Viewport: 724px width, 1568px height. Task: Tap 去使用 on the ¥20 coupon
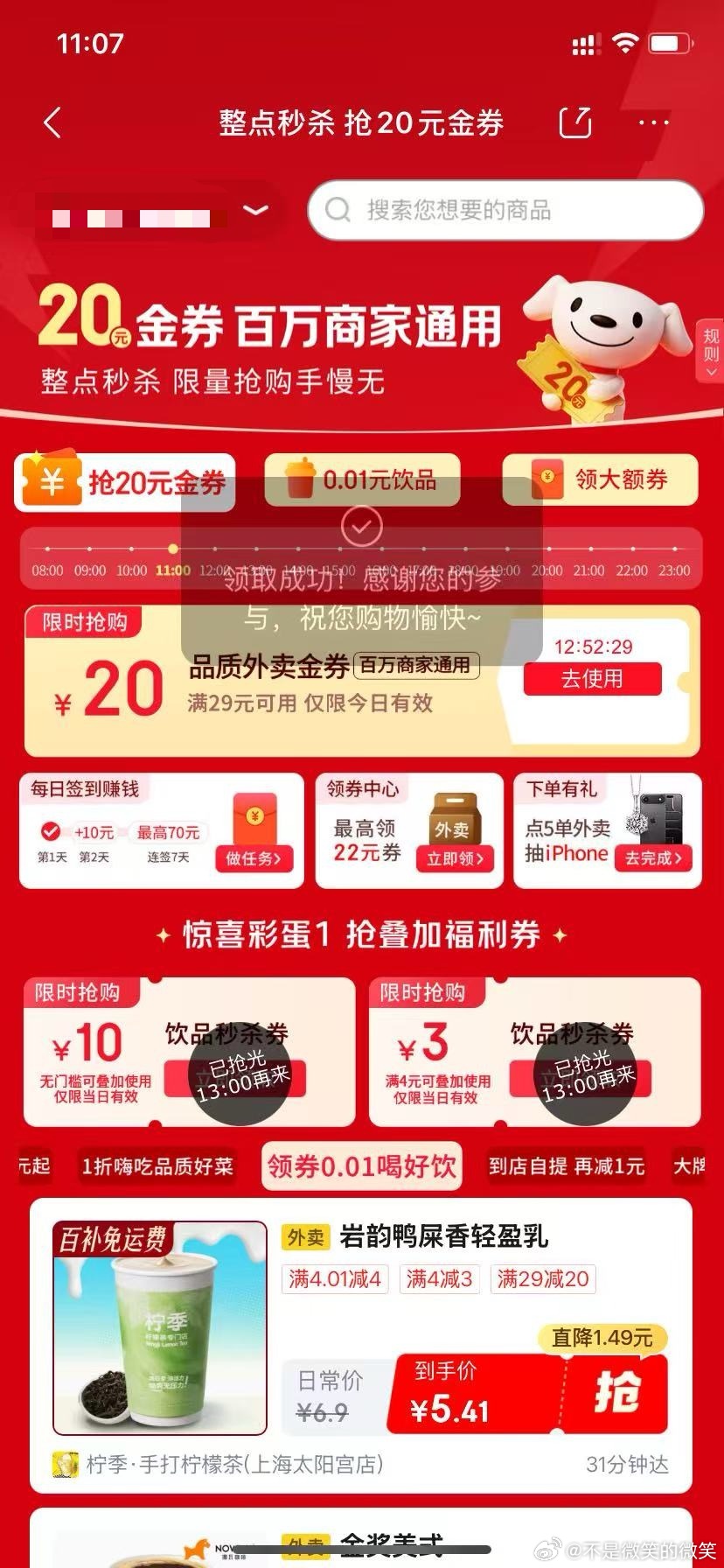[592, 679]
